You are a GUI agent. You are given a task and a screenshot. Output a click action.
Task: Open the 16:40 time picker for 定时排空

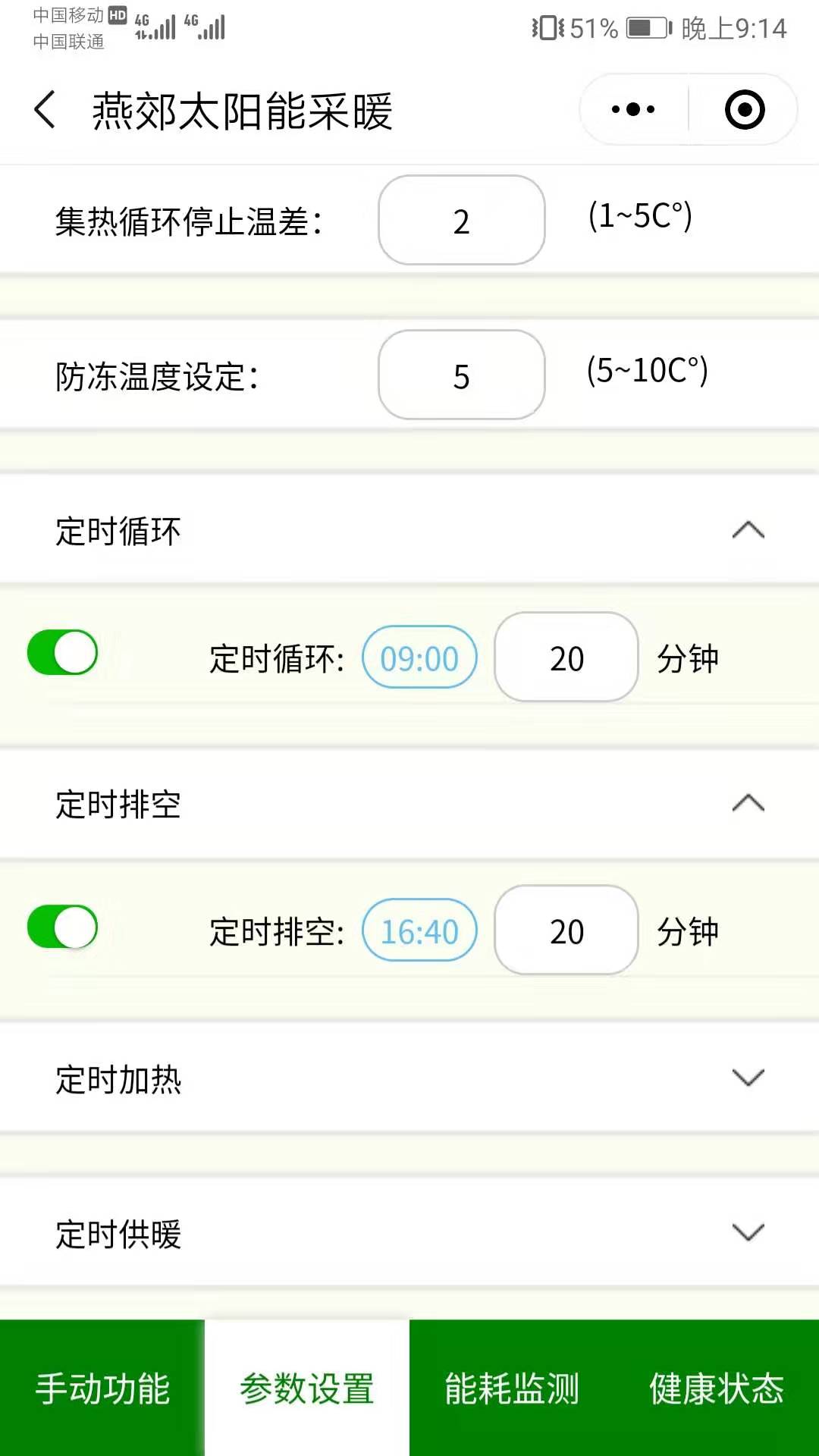click(419, 932)
